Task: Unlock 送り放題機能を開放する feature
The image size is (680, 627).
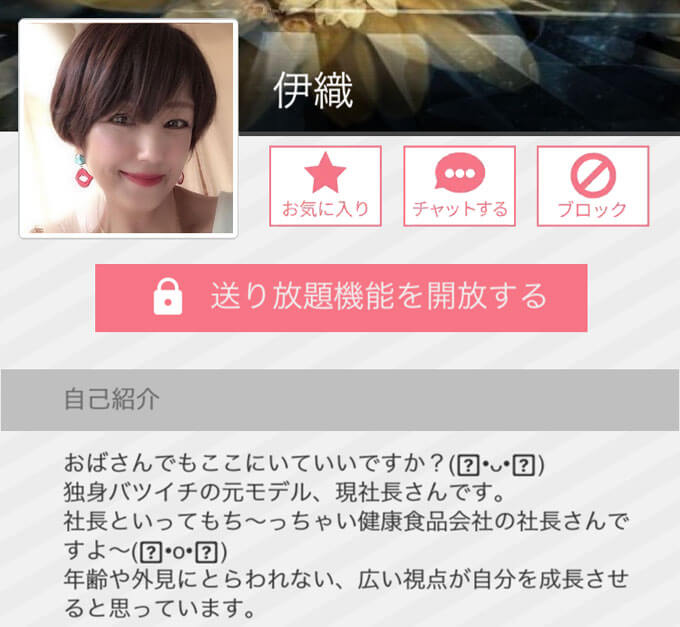Action: [341, 298]
